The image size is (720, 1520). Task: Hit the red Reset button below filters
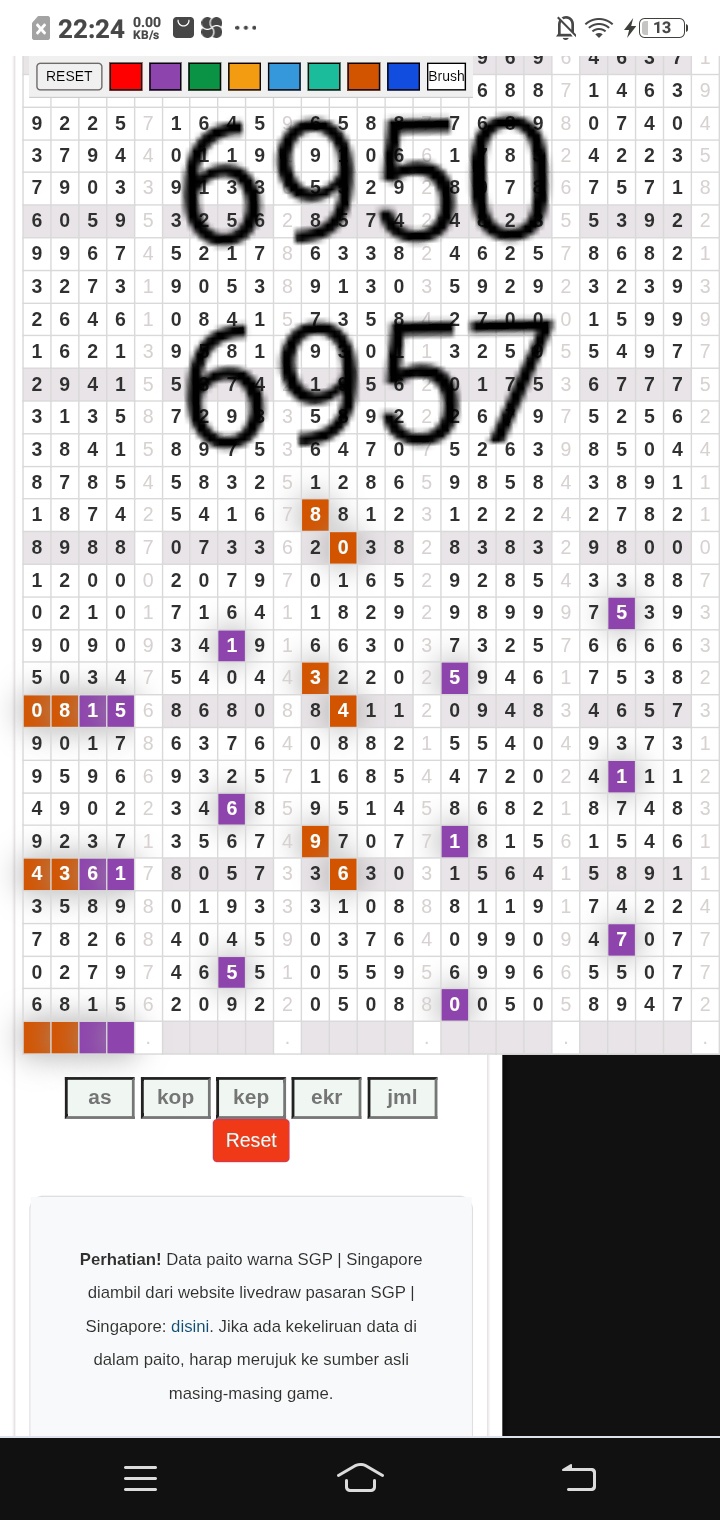pos(251,1140)
